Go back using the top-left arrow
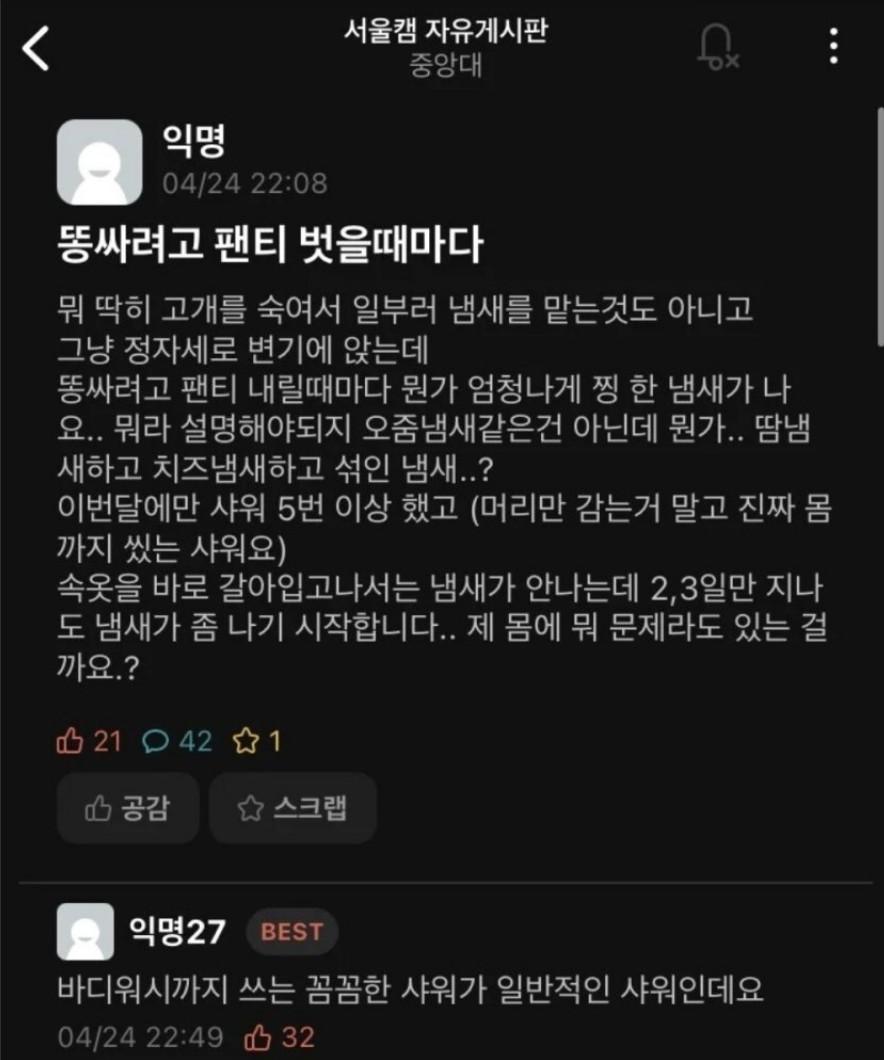884x1060 pixels. point(36,47)
